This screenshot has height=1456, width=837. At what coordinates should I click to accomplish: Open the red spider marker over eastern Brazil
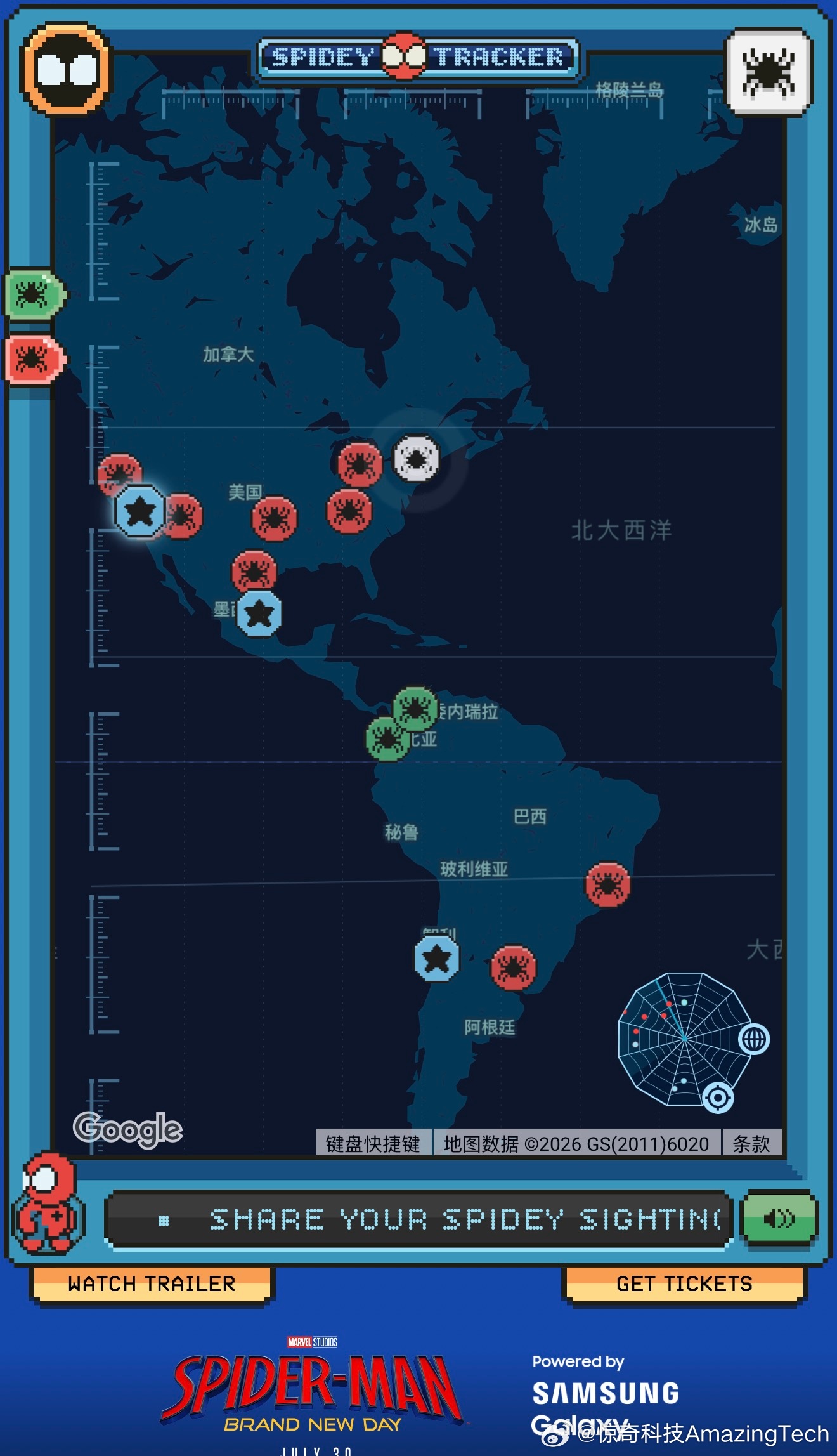607,884
